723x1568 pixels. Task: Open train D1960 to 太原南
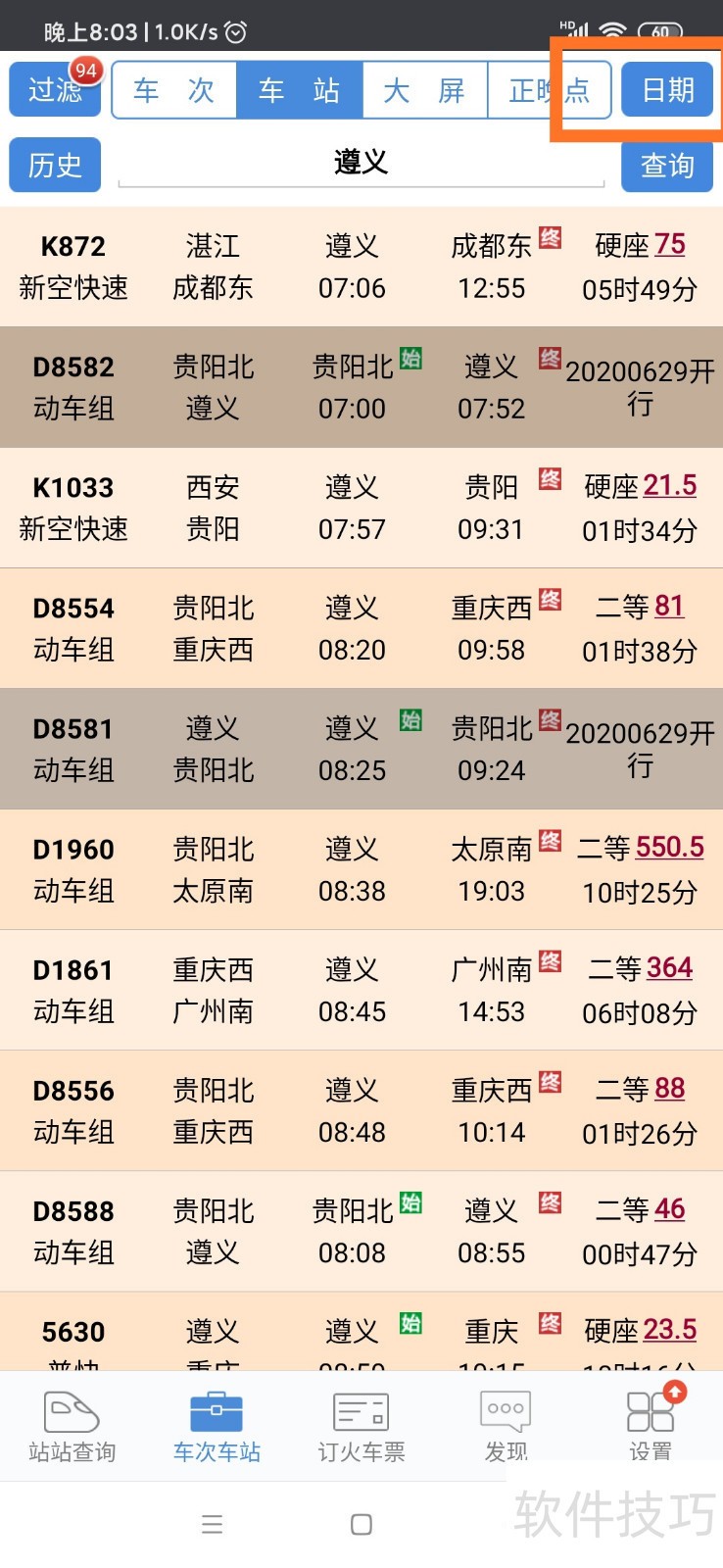pos(361,869)
